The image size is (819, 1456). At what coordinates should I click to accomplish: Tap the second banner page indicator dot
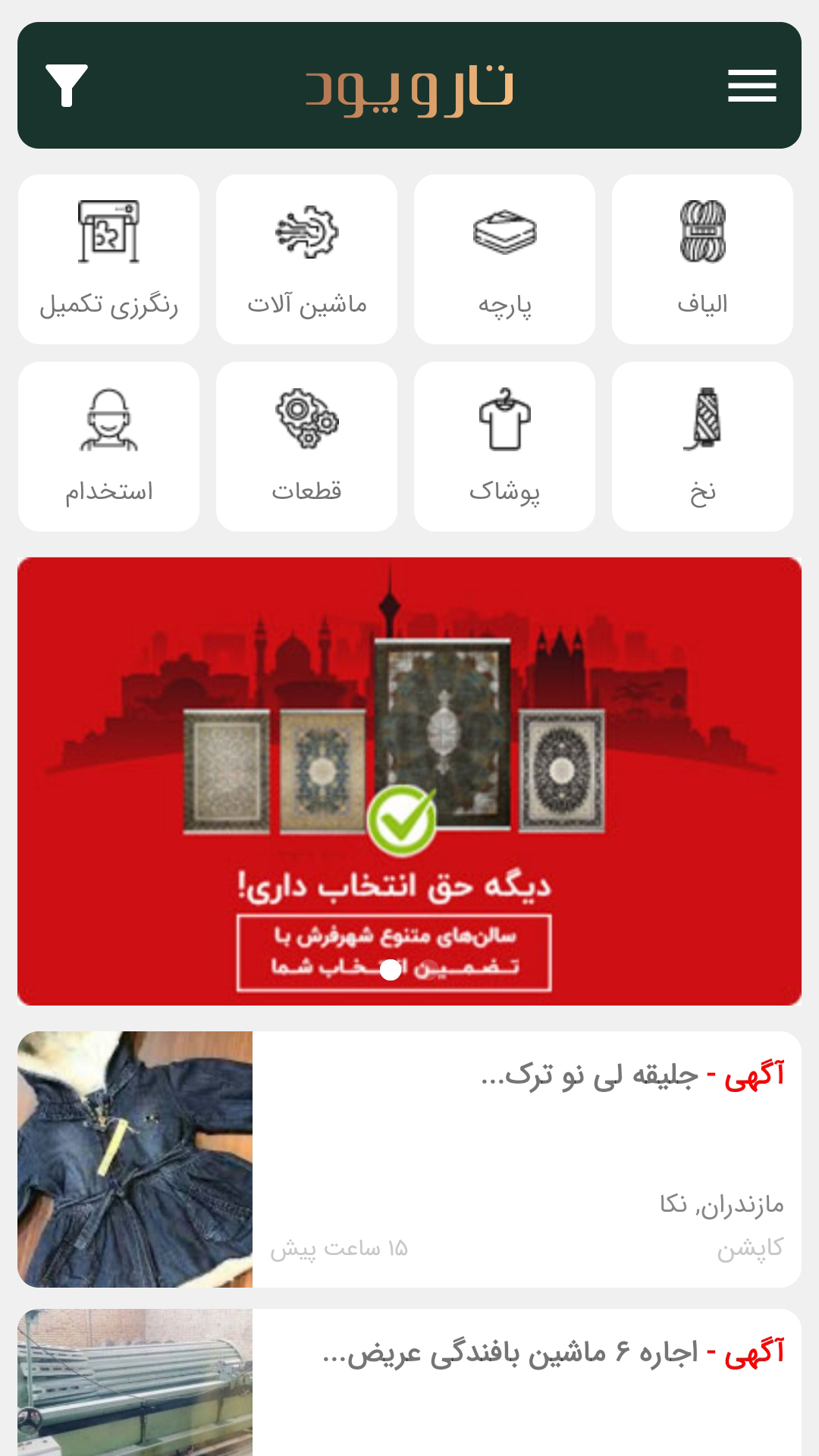[429, 969]
